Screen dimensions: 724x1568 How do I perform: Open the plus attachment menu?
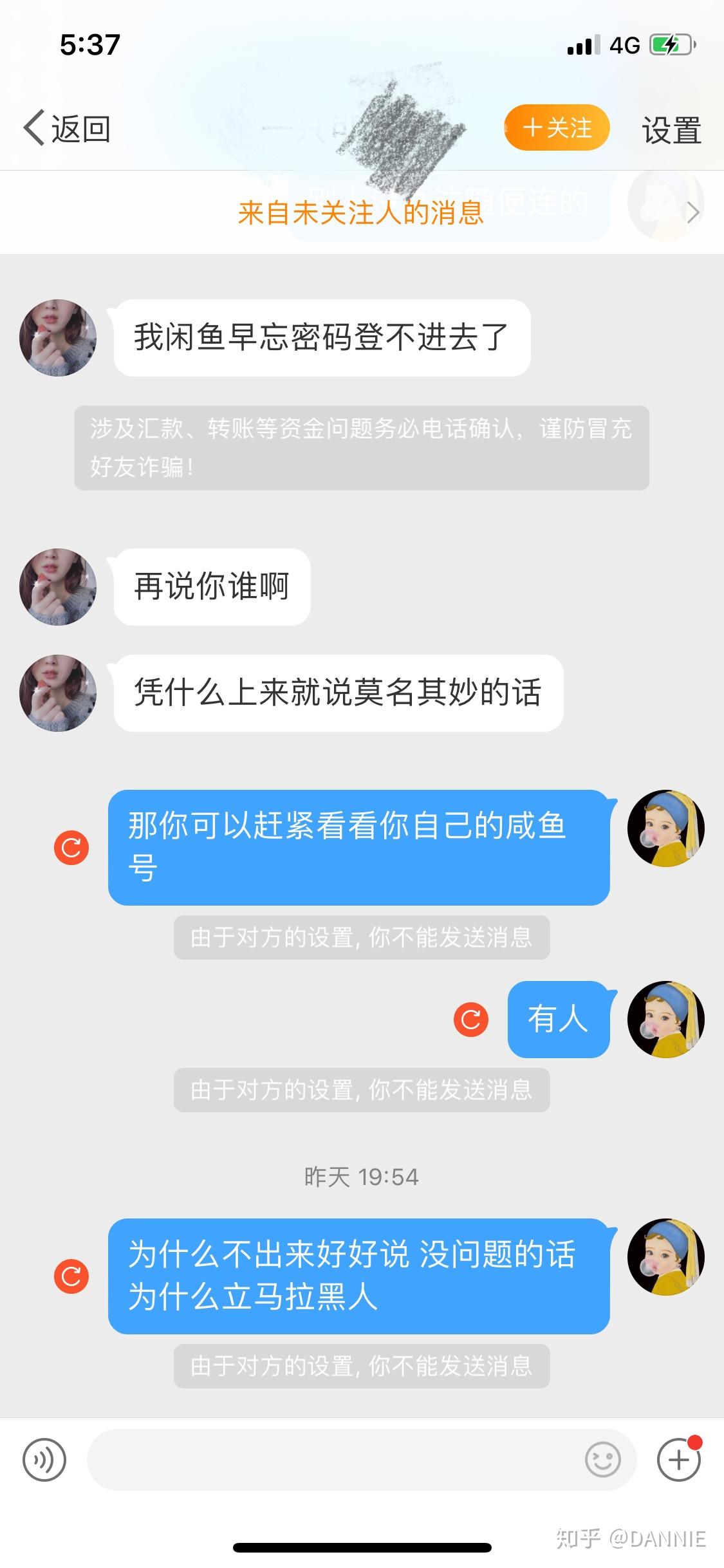point(678,1459)
